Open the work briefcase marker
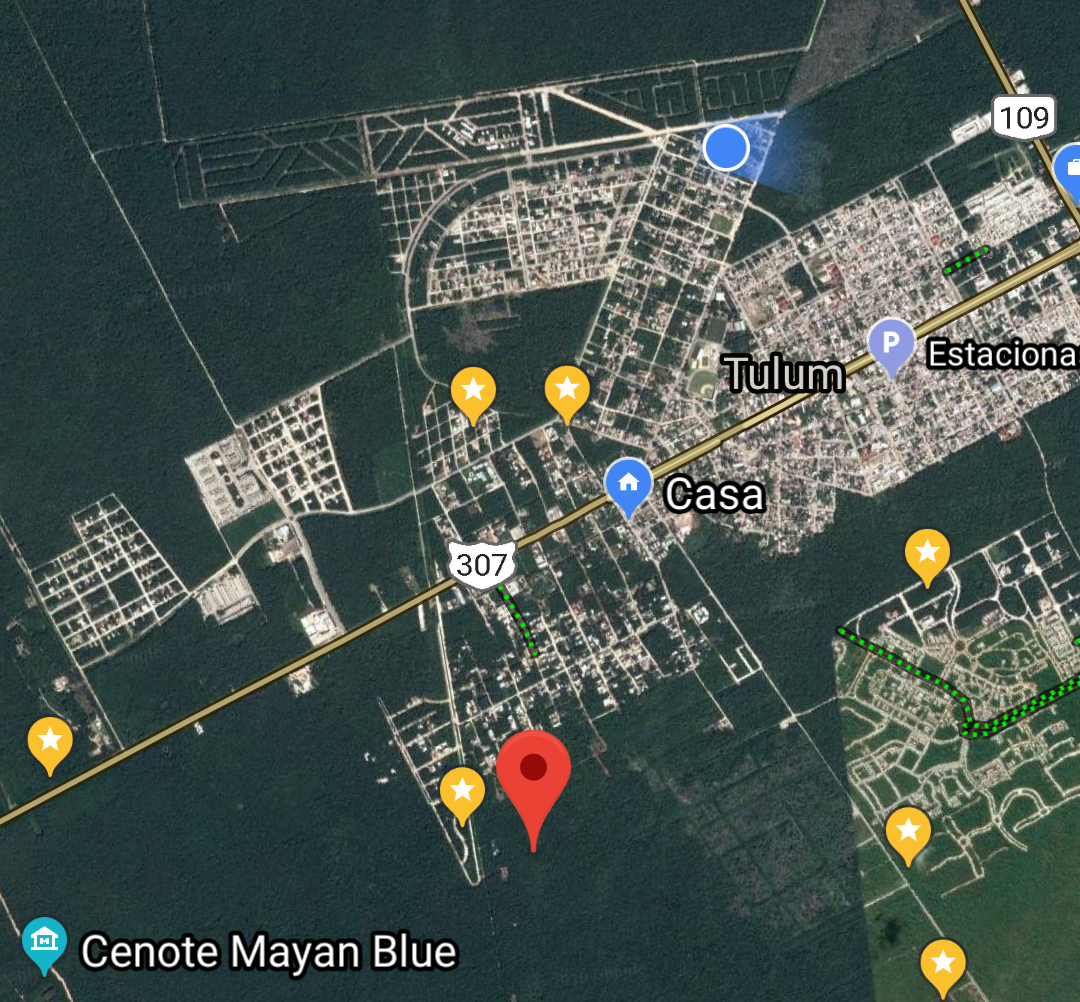The image size is (1080, 1002). (1071, 167)
